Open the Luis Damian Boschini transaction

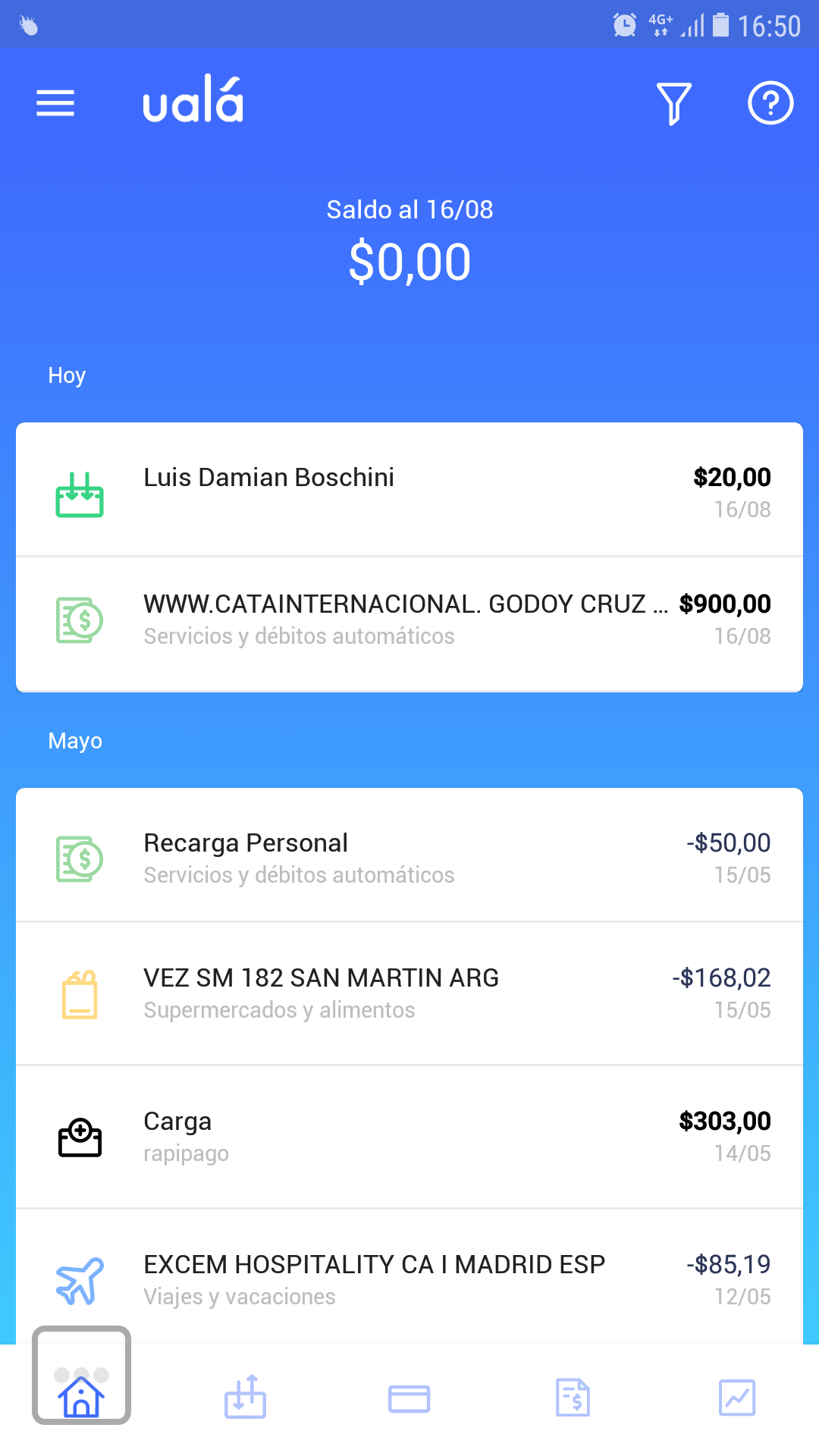(x=409, y=490)
